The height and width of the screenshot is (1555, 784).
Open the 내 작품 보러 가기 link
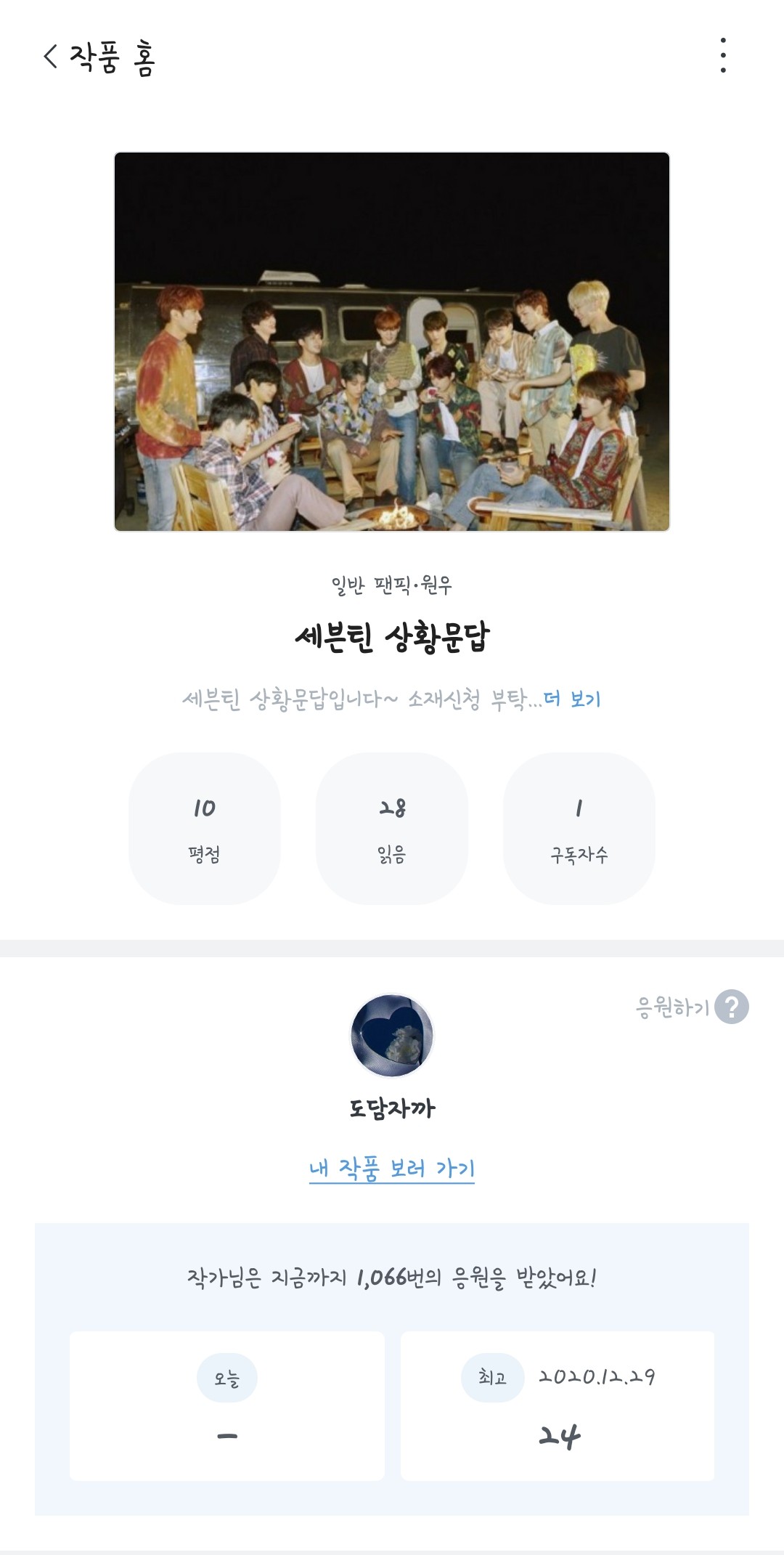point(392,1169)
